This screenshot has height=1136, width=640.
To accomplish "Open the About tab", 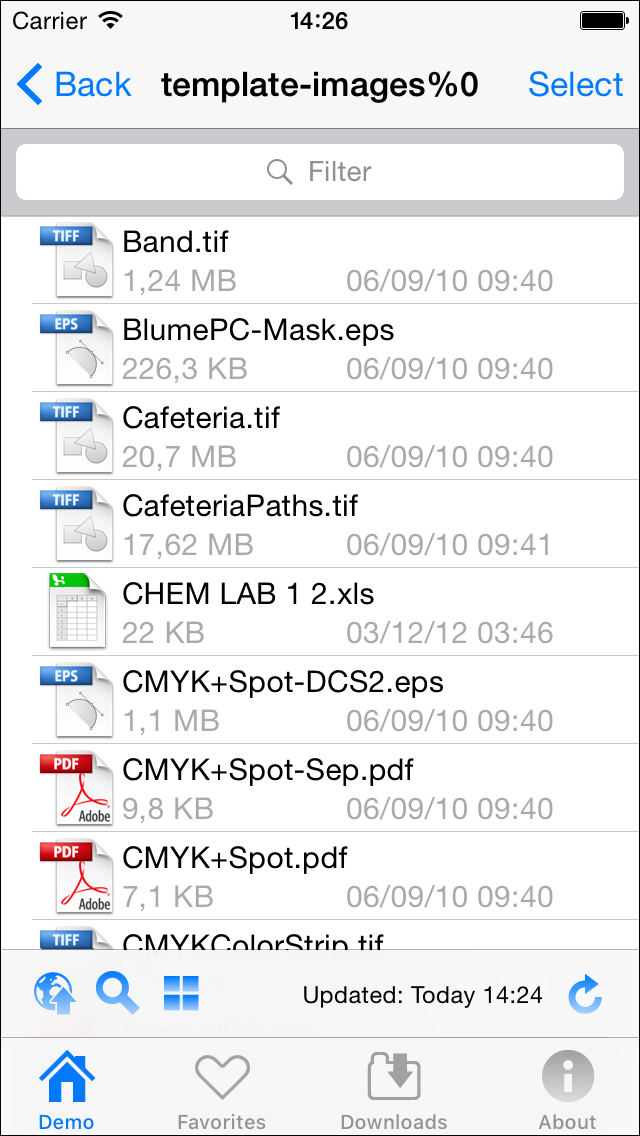I will 568,1090.
